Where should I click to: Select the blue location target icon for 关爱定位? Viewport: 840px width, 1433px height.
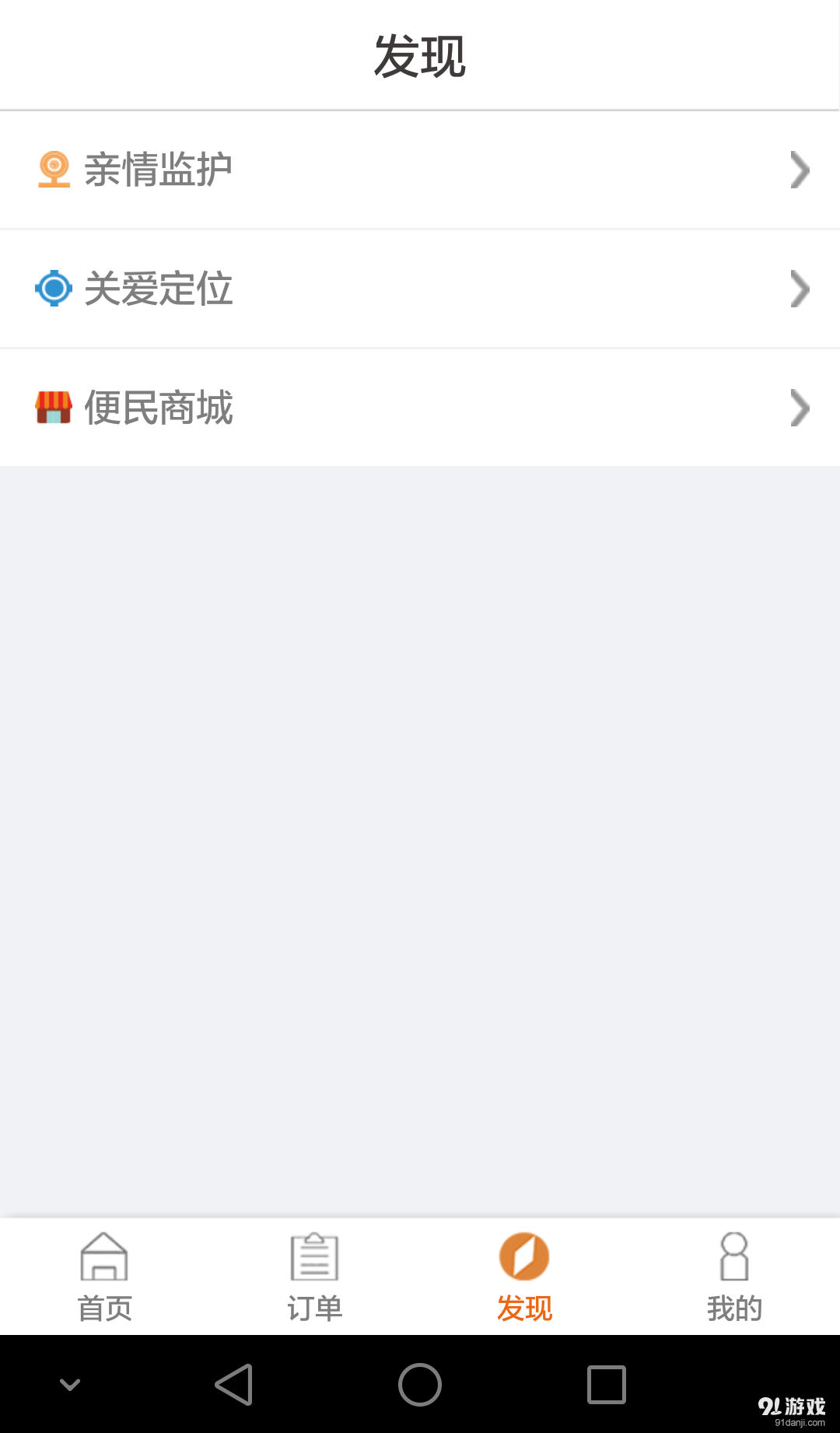point(54,289)
